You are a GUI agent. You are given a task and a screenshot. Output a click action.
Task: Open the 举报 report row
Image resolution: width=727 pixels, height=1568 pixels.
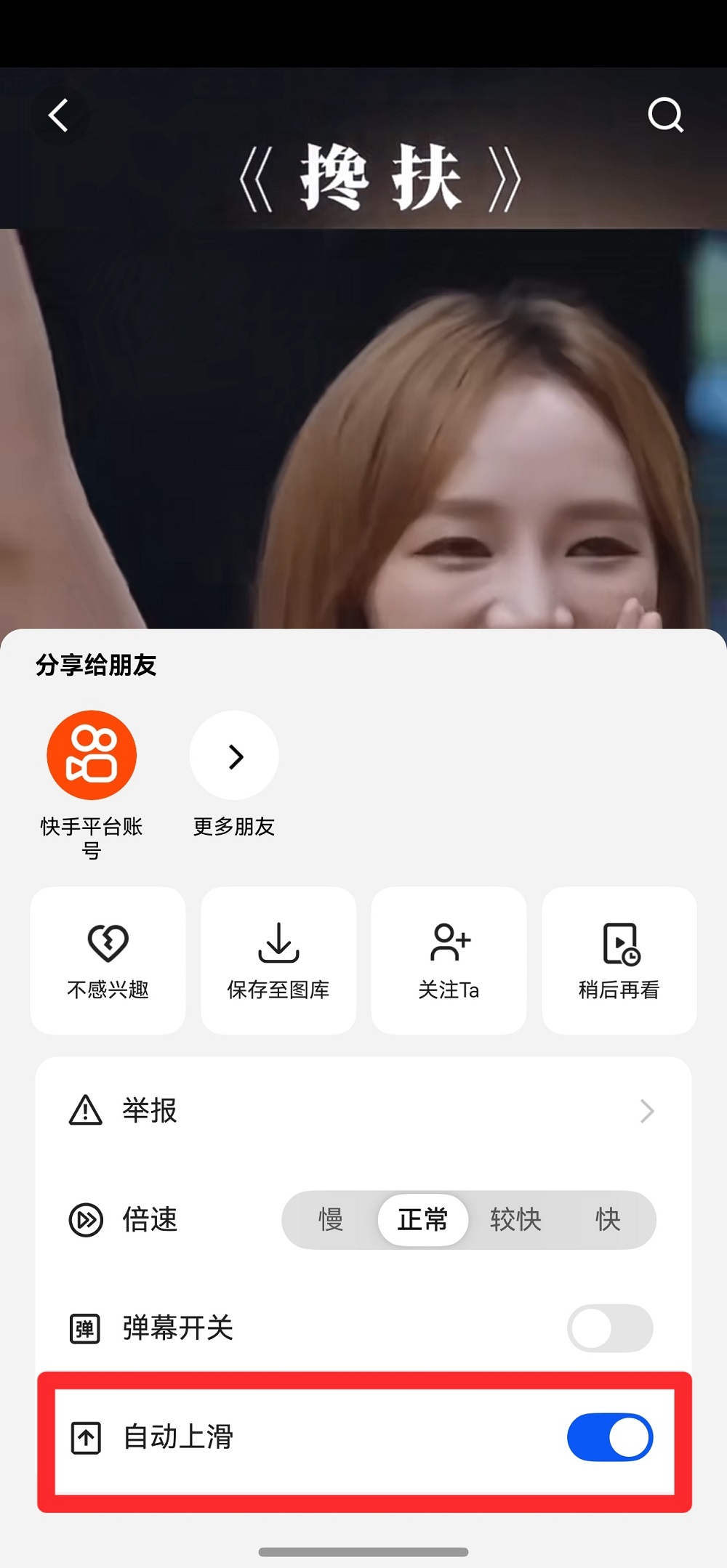(363, 1111)
